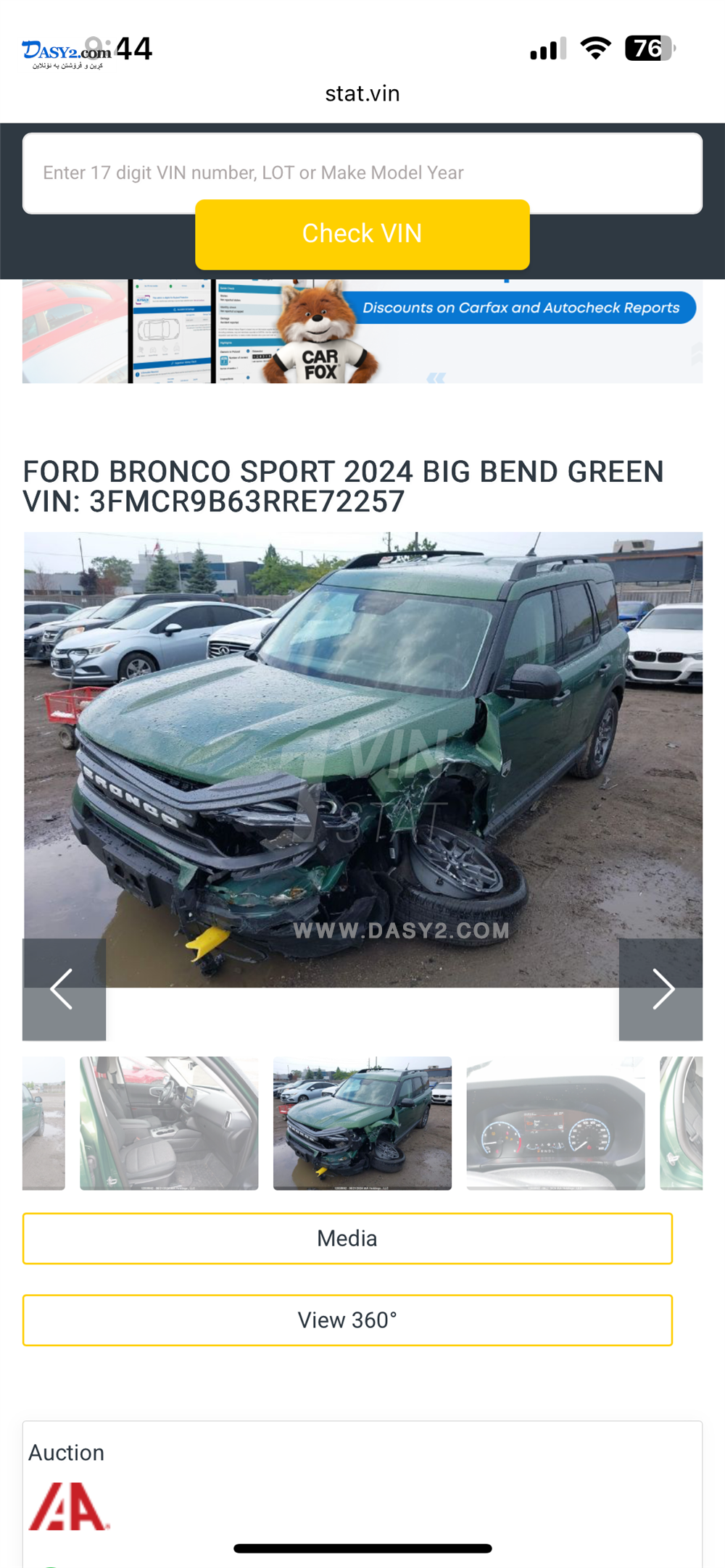
Task: Tap the stat.vin address bar
Action: 362,93
